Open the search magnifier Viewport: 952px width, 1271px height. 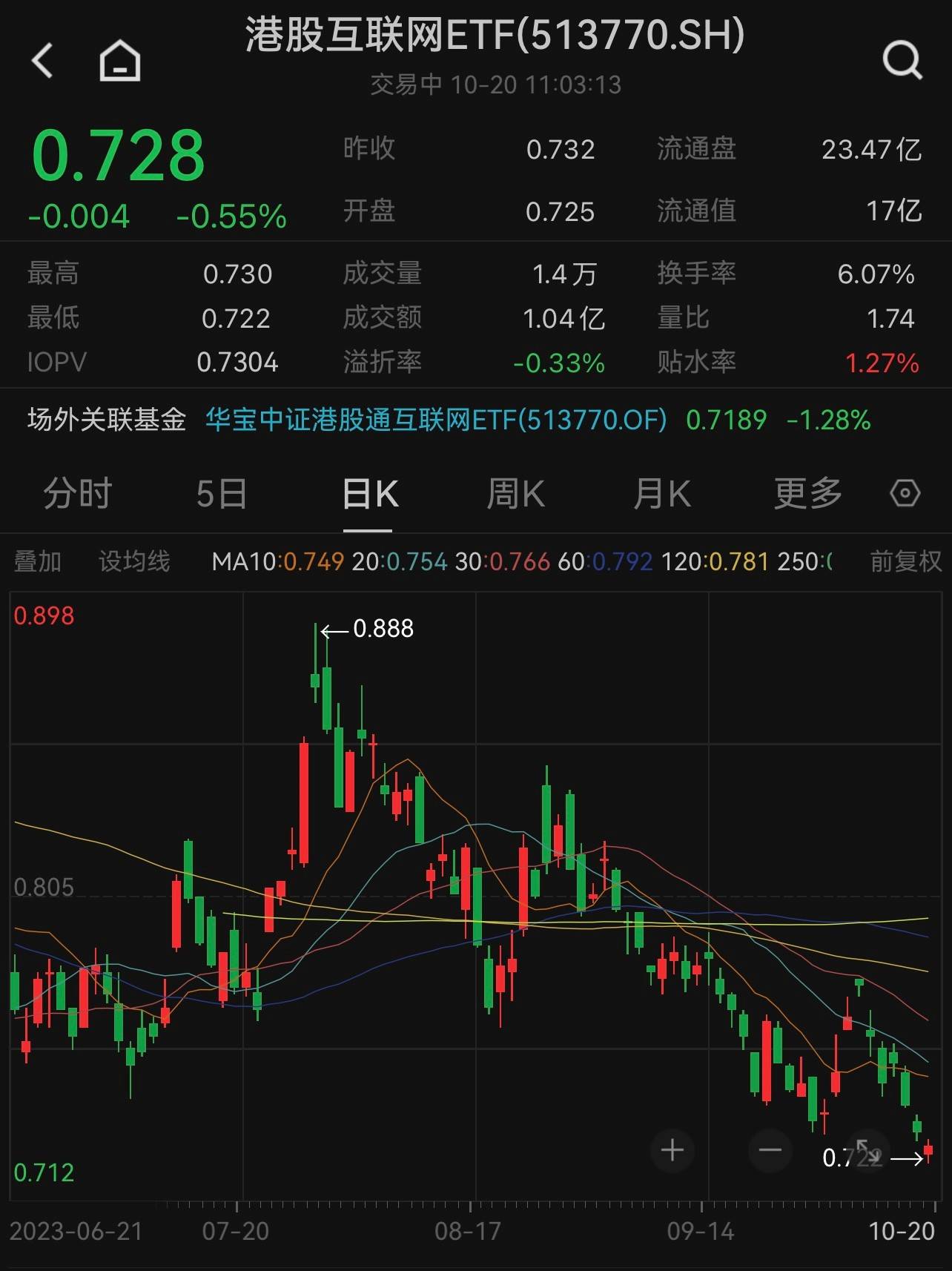(x=902, y=60)
